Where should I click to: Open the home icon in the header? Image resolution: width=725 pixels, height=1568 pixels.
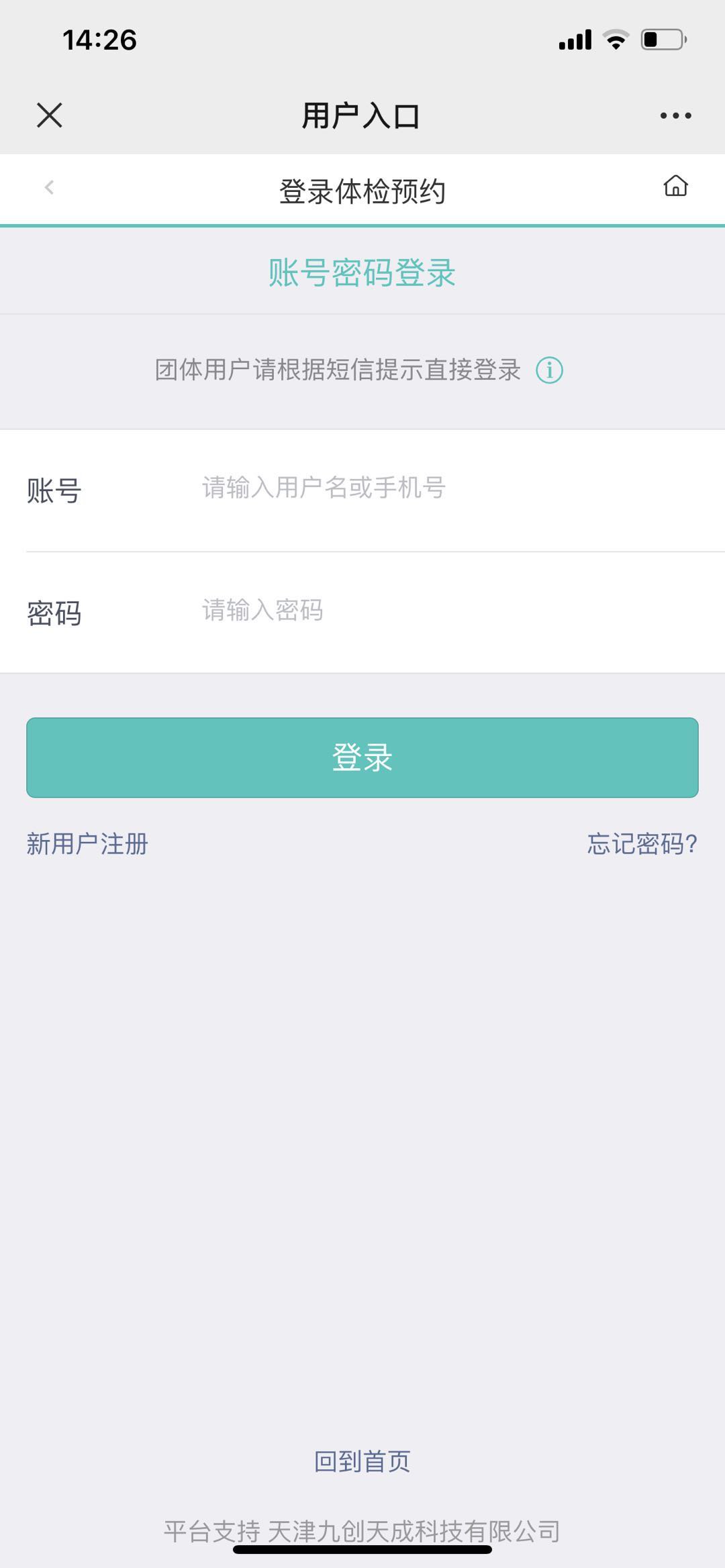click(x=675, y=186)
